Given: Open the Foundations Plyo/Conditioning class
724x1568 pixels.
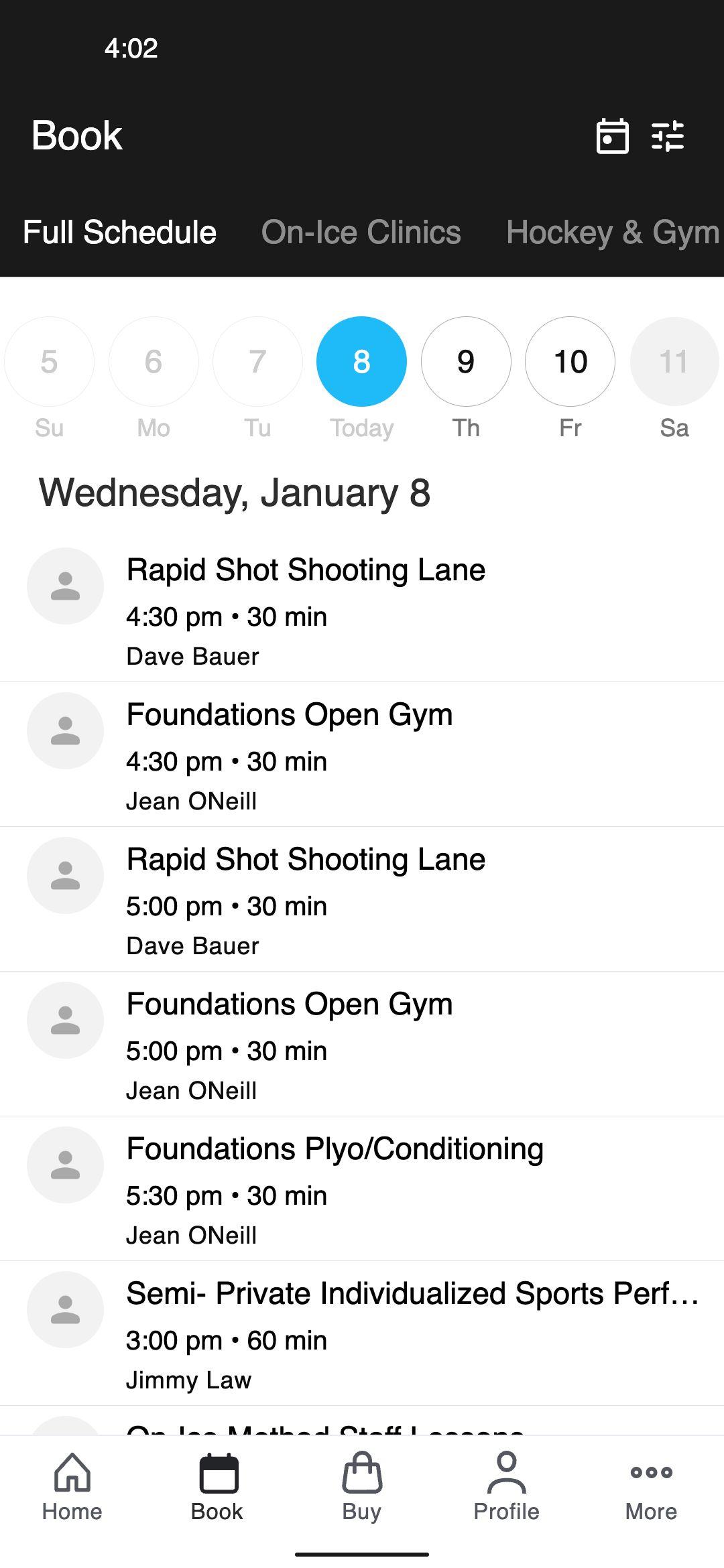Looking at the screenshot, I should point(362,1189).
